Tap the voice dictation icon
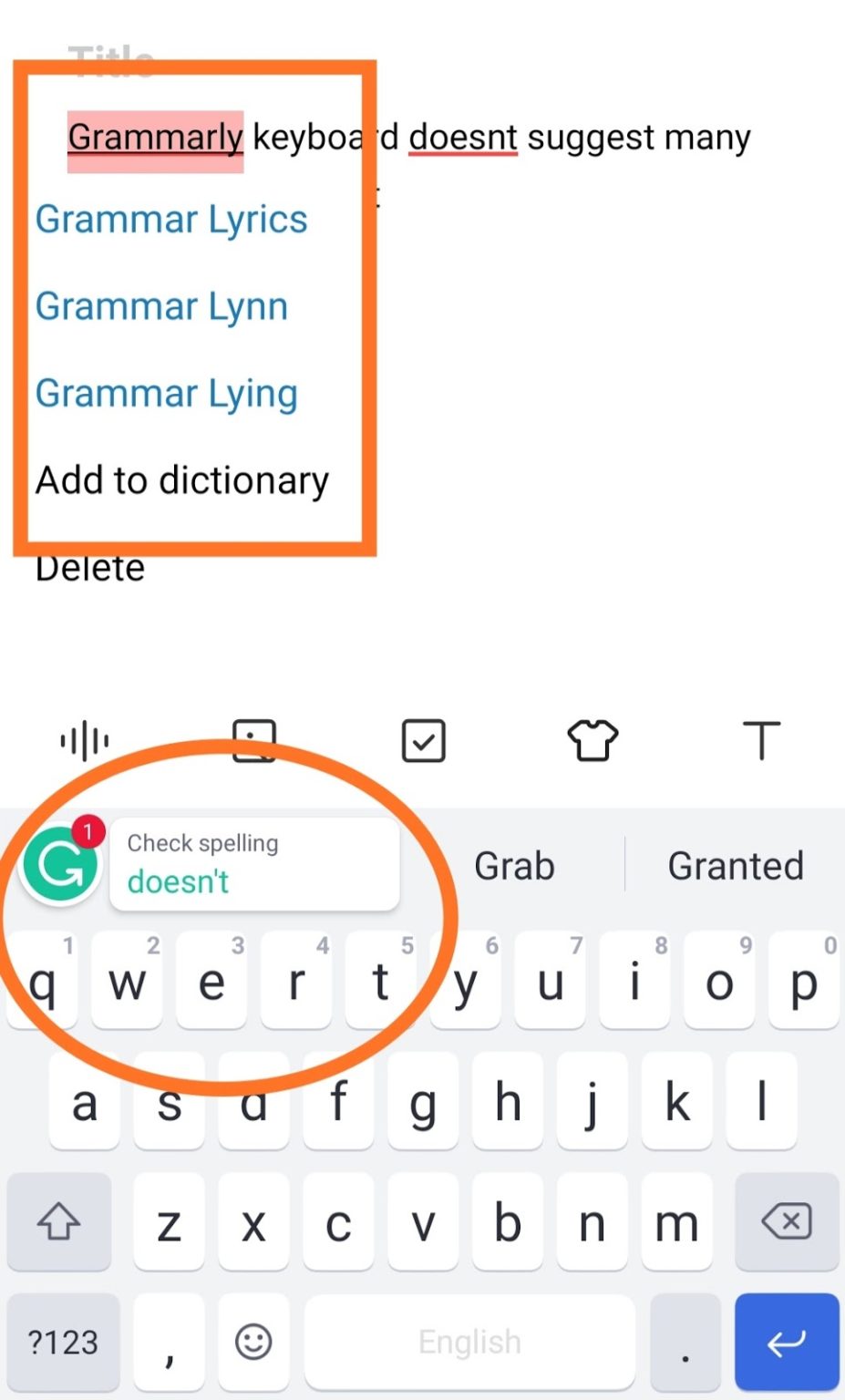This screenshot has height=1400, width=845. [83, 741]
